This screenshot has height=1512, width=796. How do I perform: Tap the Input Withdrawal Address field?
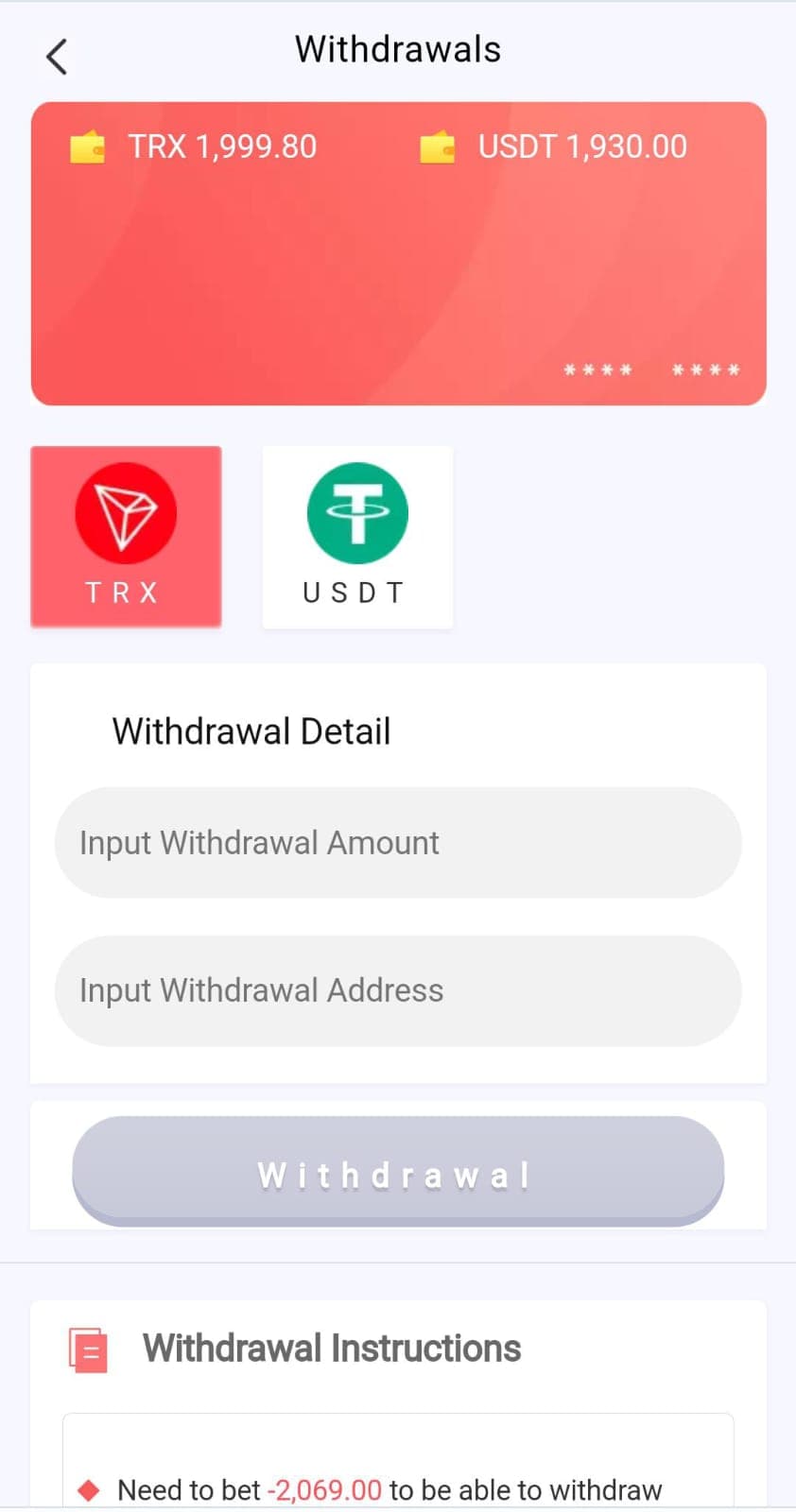point(398,990)
